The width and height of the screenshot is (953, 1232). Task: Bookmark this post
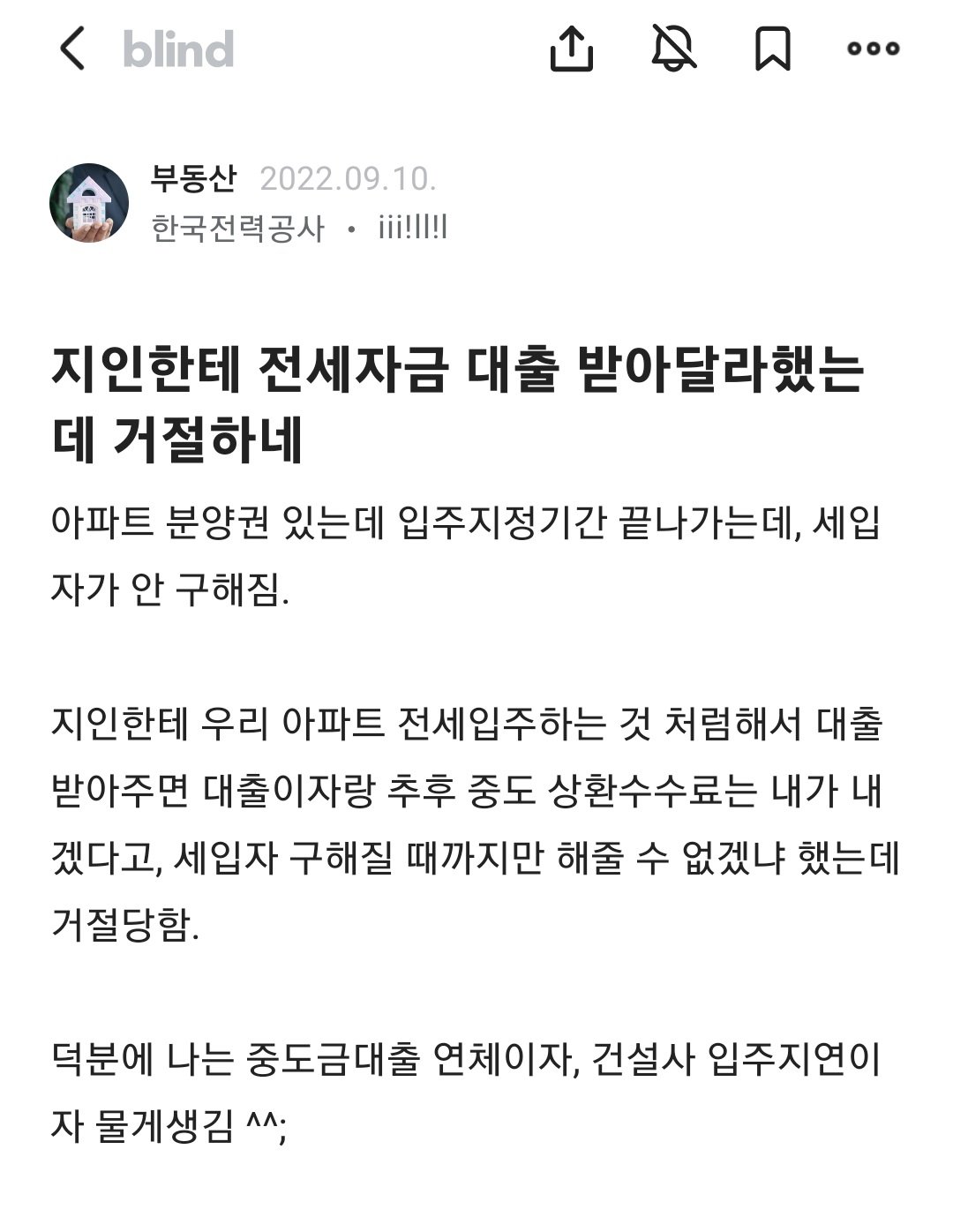click(772, 49)
